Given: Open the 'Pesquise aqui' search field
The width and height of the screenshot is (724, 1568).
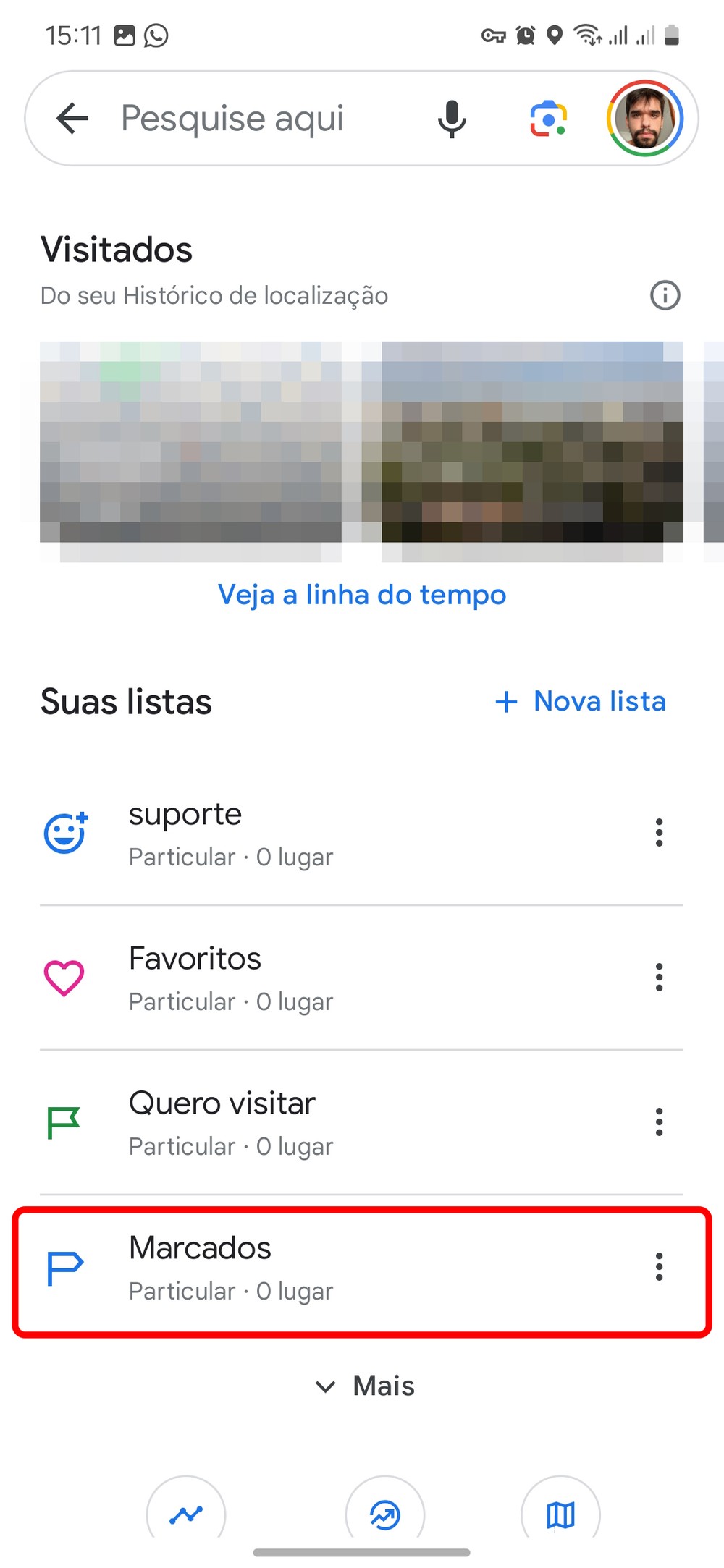Looking at the screenshot, I should click(x=239, y=118).
